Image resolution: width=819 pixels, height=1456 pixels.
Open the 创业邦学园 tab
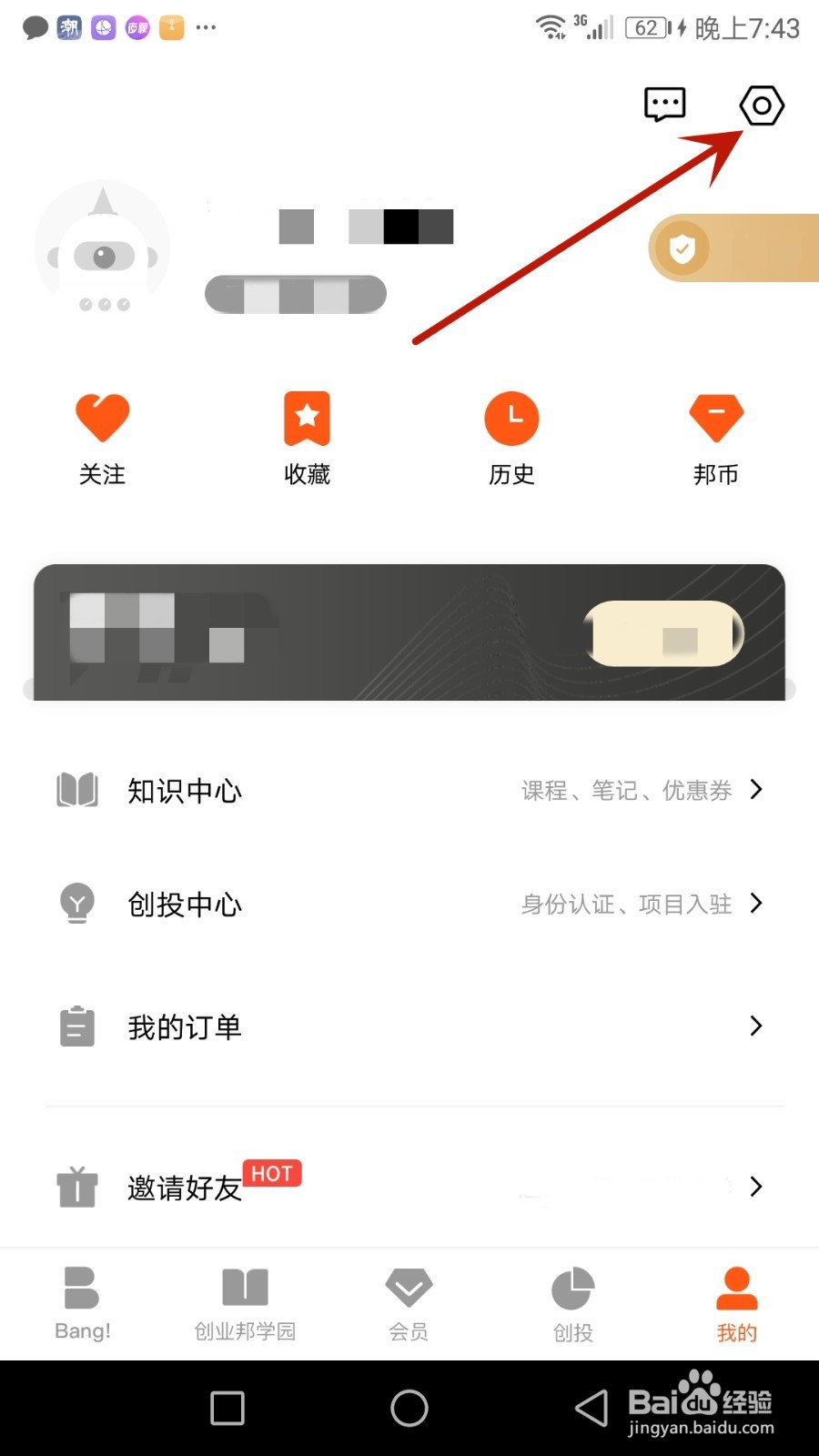click(x=244, y=1303)
